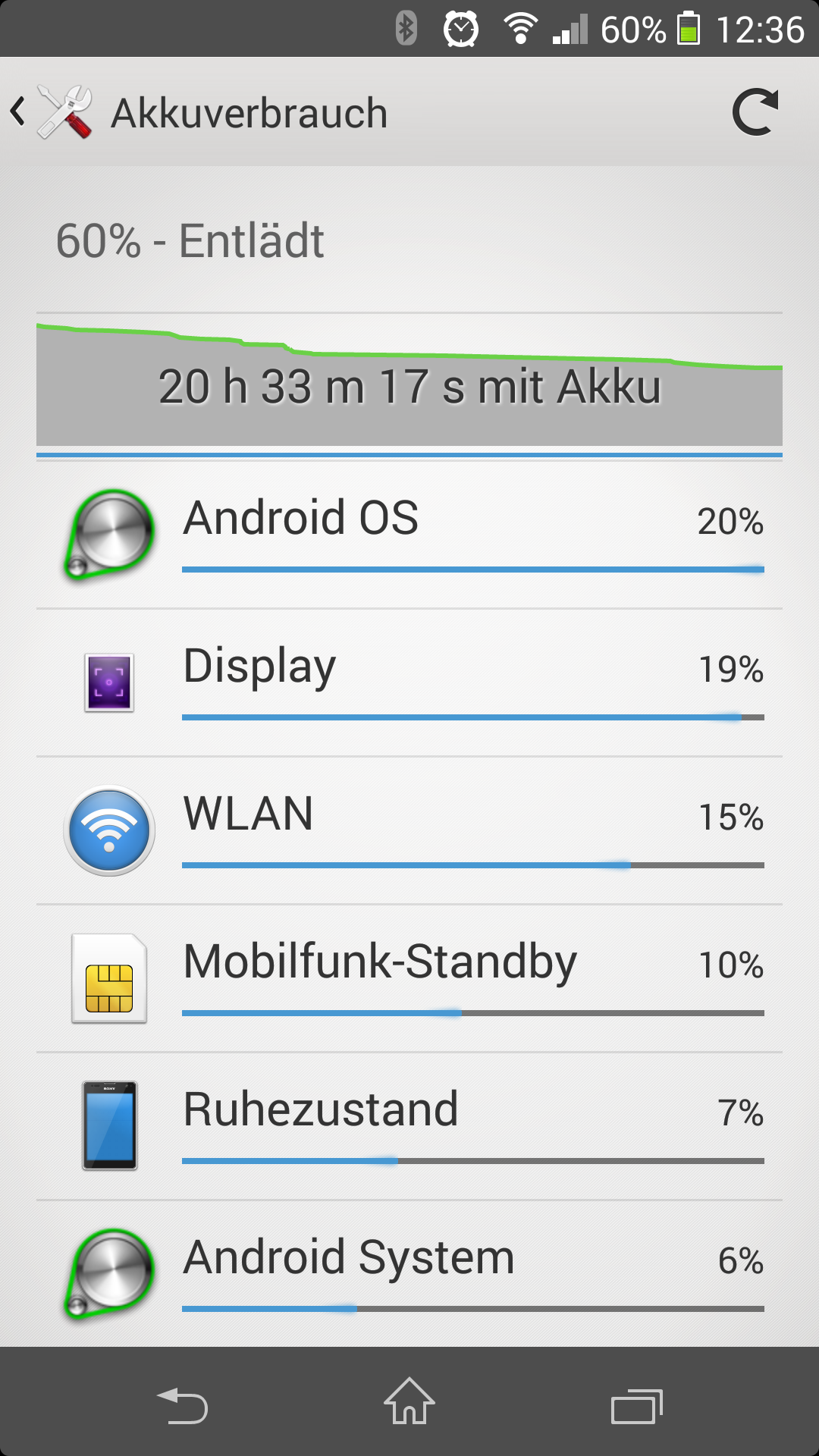Open WLAN battery usage details
819x1456 pixels.
[x=409, y=830]
